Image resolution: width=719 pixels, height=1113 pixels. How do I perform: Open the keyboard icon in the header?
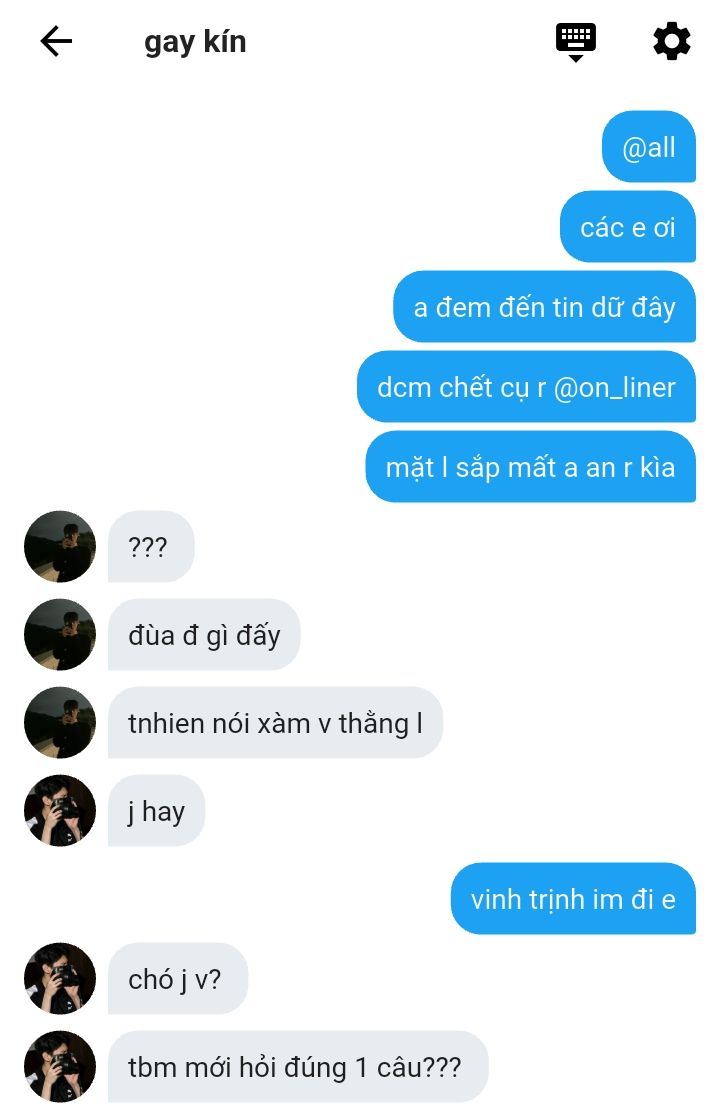coord(576,41)
